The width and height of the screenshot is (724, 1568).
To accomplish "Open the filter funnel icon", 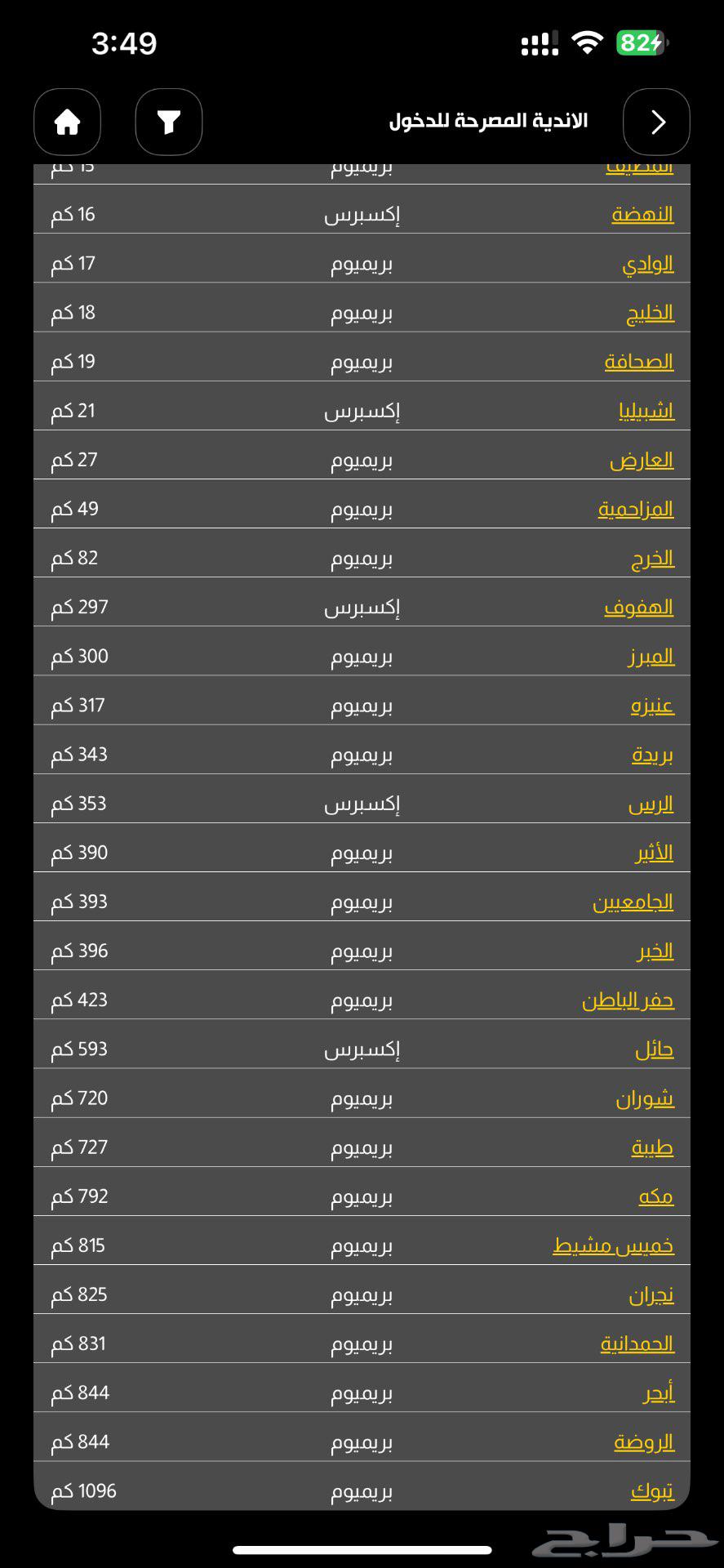I will click(x=169, y=122).
